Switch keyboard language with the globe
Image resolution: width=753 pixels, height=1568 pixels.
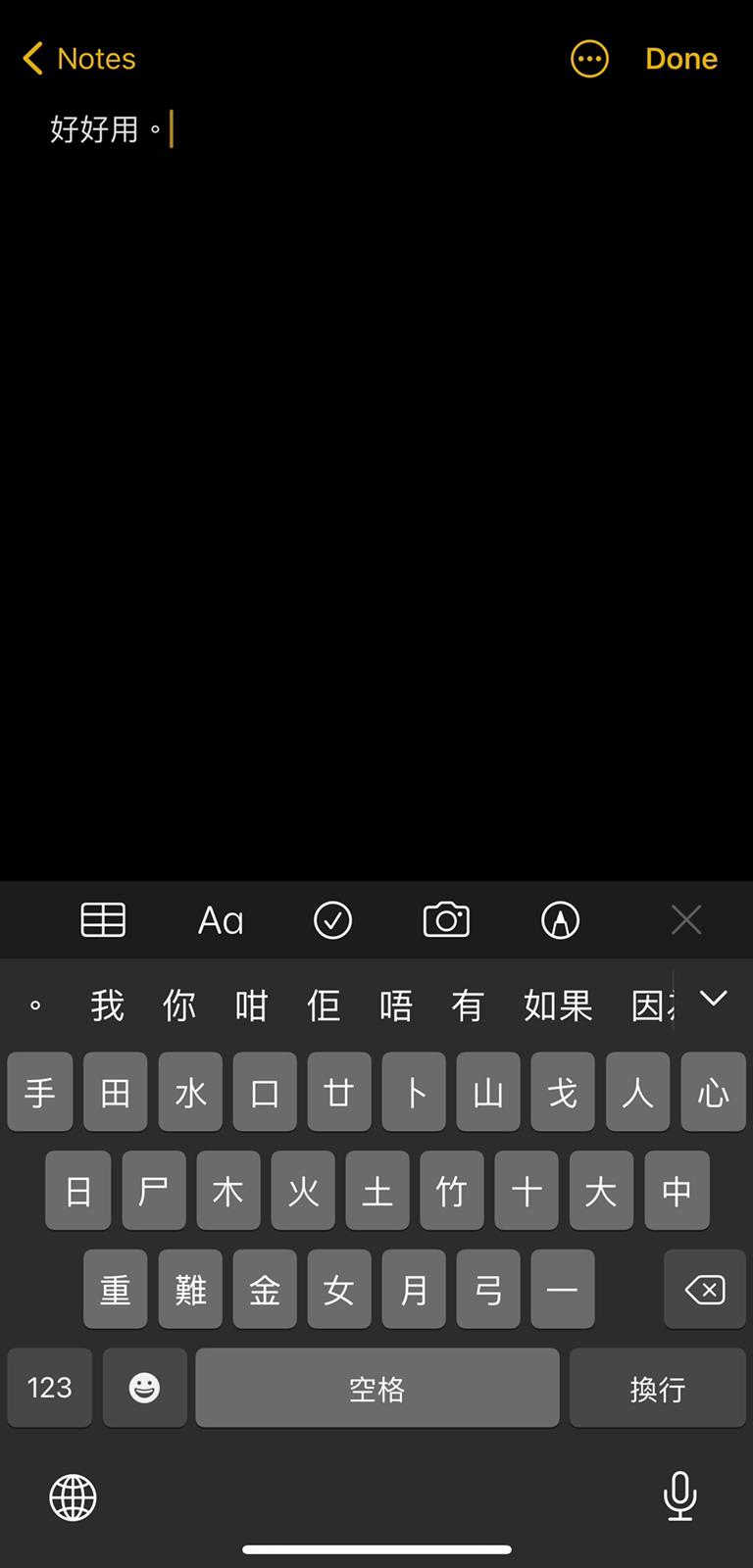(74, 1496)
